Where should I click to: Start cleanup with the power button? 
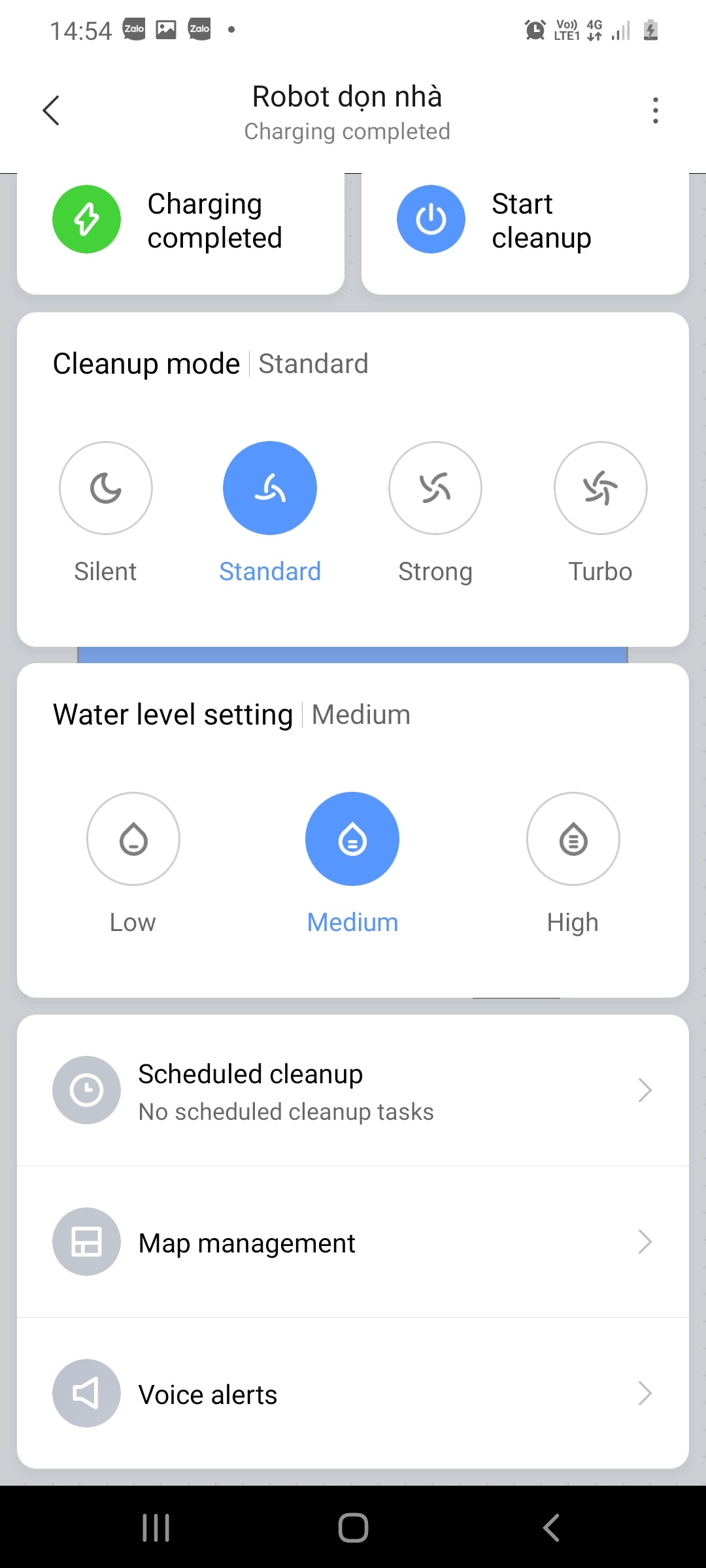point(431,220)
